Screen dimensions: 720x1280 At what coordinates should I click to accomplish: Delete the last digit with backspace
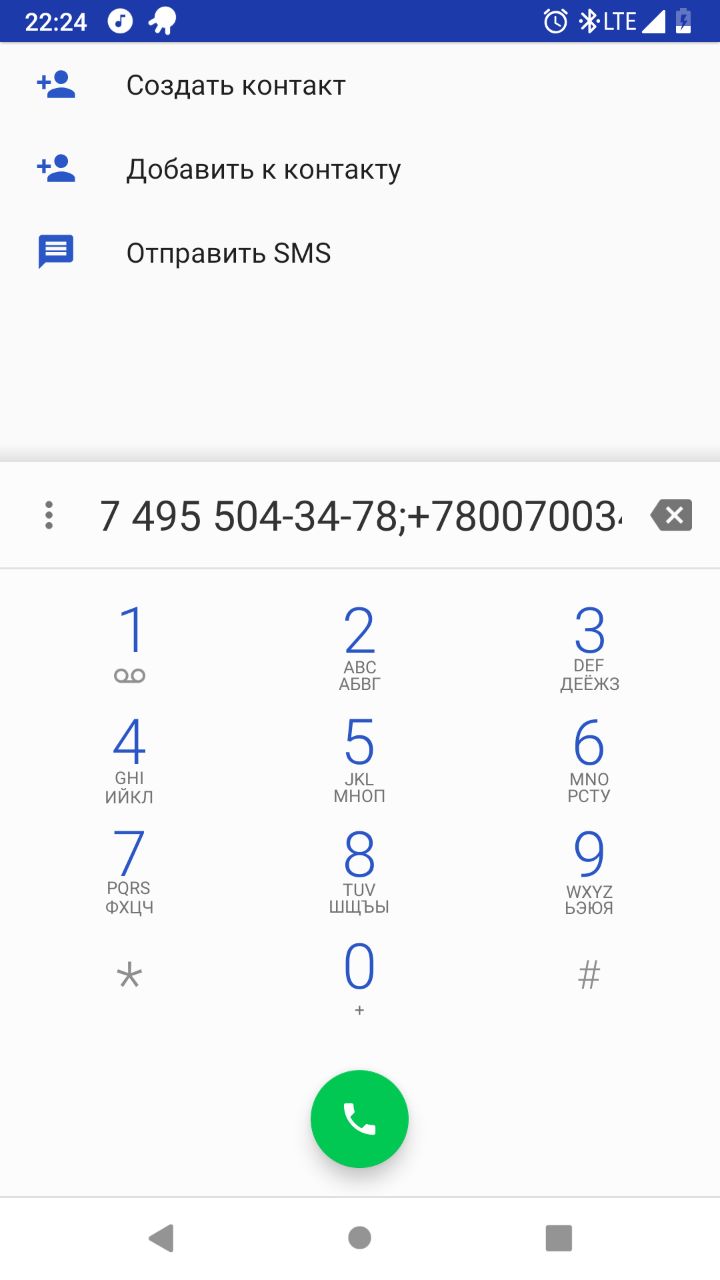(671, 516)
